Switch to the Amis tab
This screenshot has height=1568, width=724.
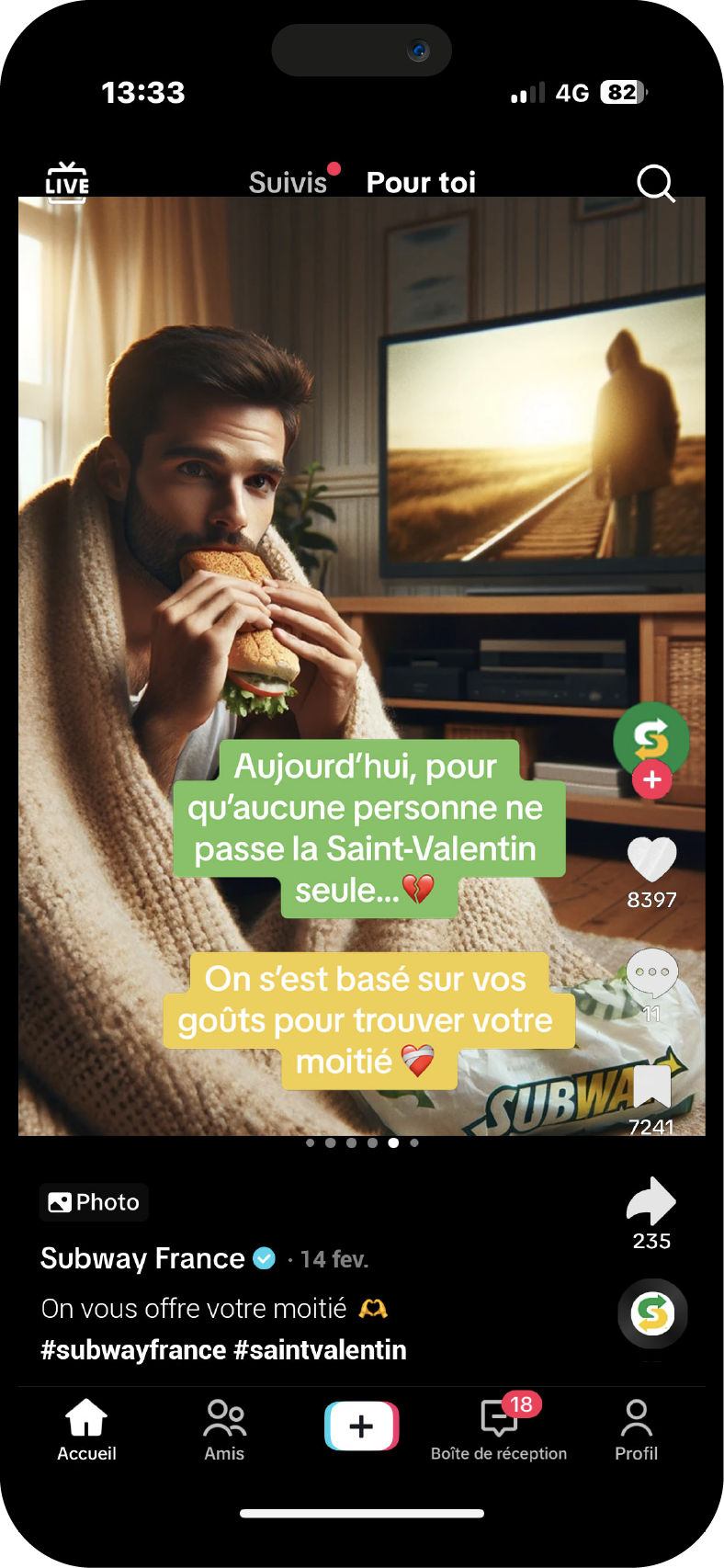(x=224, y=1429)
